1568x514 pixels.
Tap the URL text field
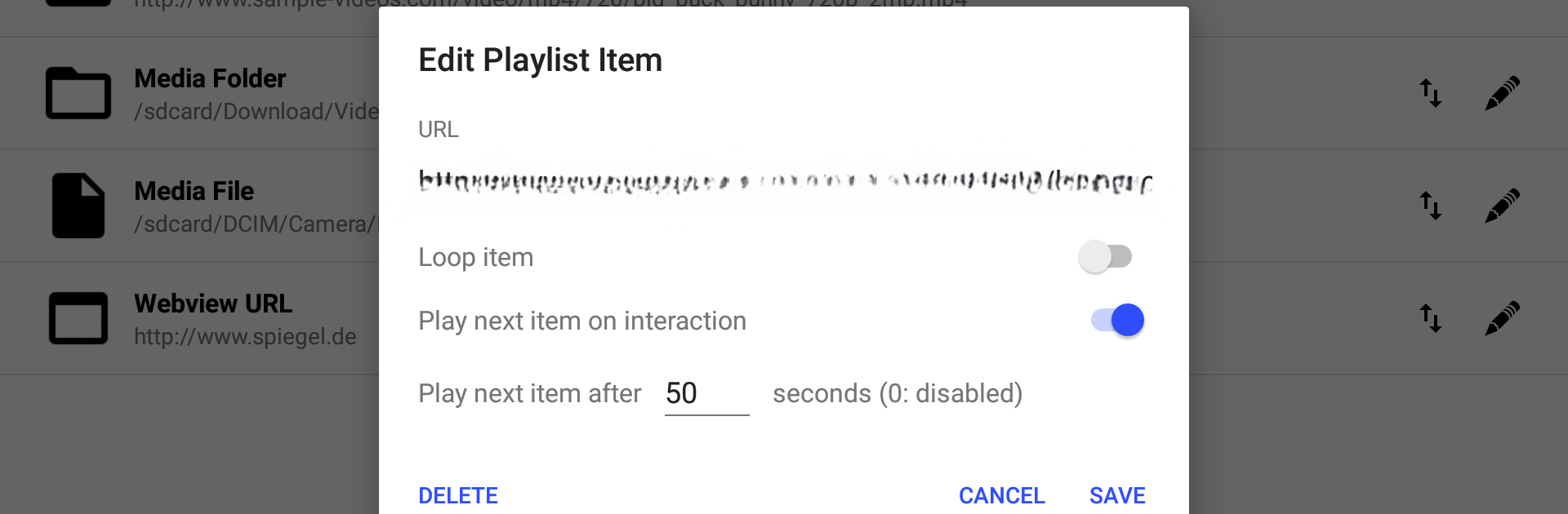(784, 181)
